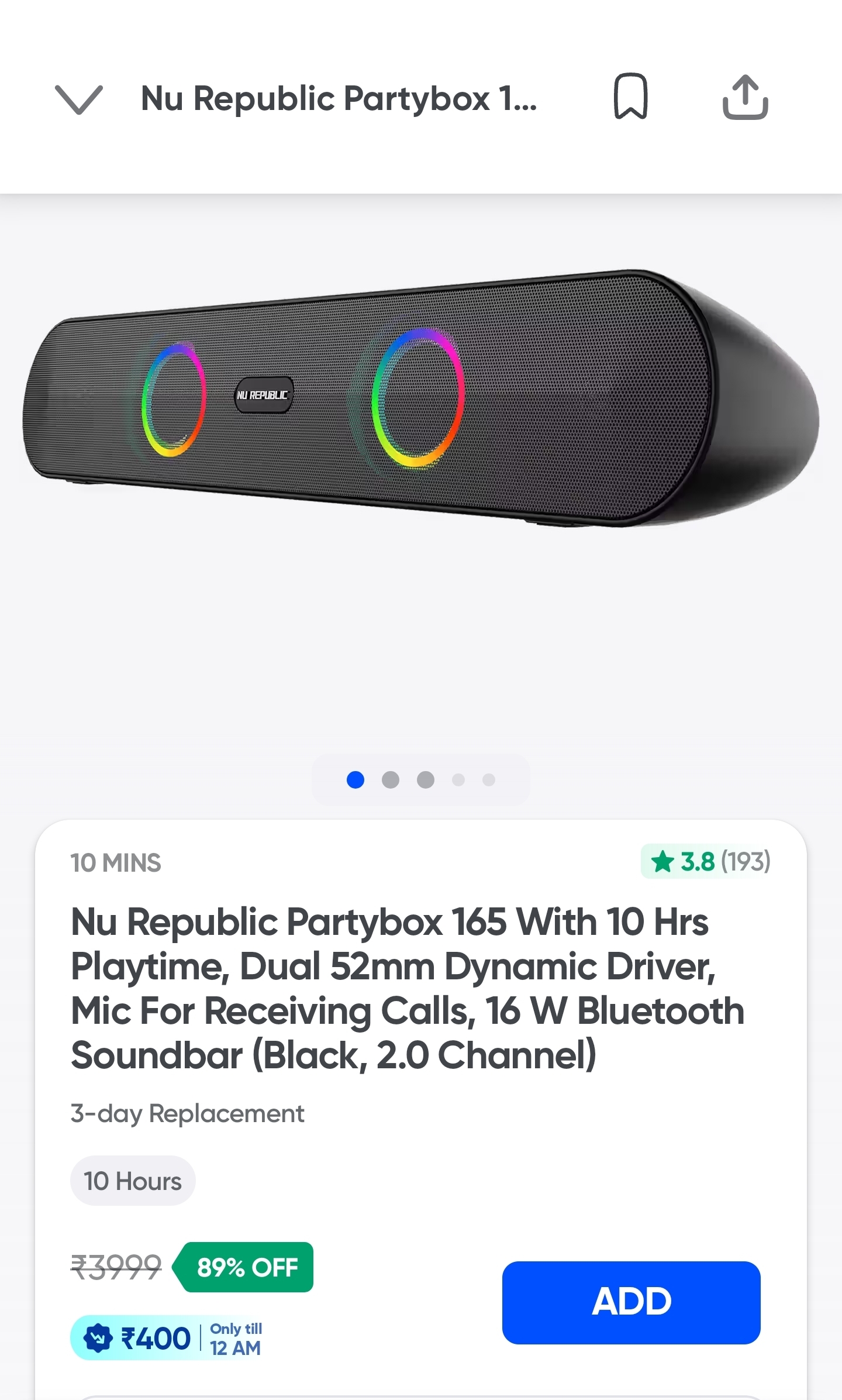Select the fourth carousel dot
The width and height of the screenshot is (842, 1400).
(x=459, y=779)
